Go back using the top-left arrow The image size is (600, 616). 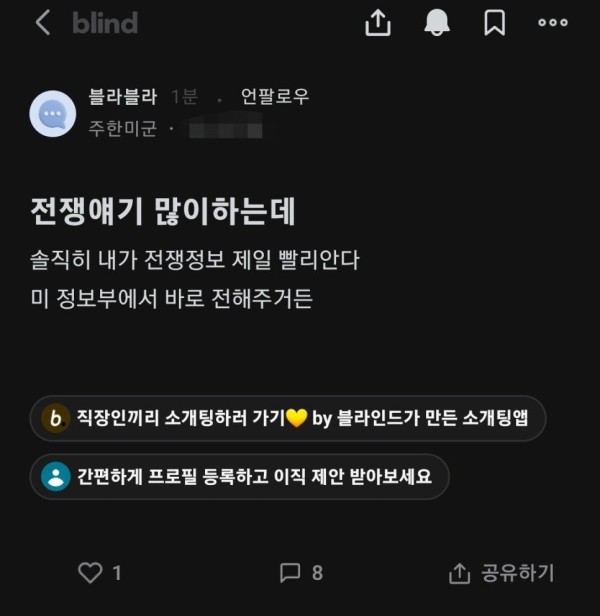(42, 23)
